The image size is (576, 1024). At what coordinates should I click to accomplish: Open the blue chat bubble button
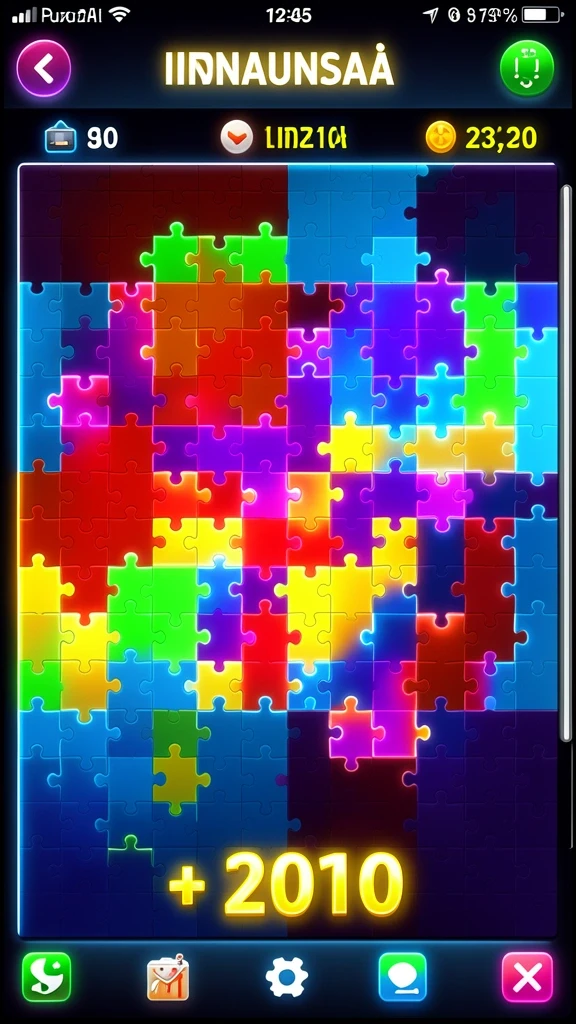pos(402,977)
